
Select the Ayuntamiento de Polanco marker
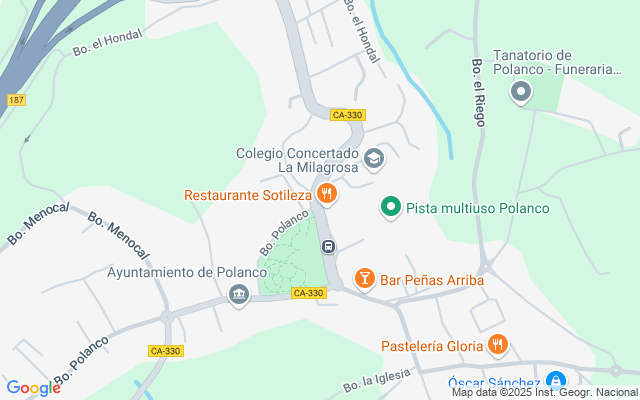pos(238,294)
